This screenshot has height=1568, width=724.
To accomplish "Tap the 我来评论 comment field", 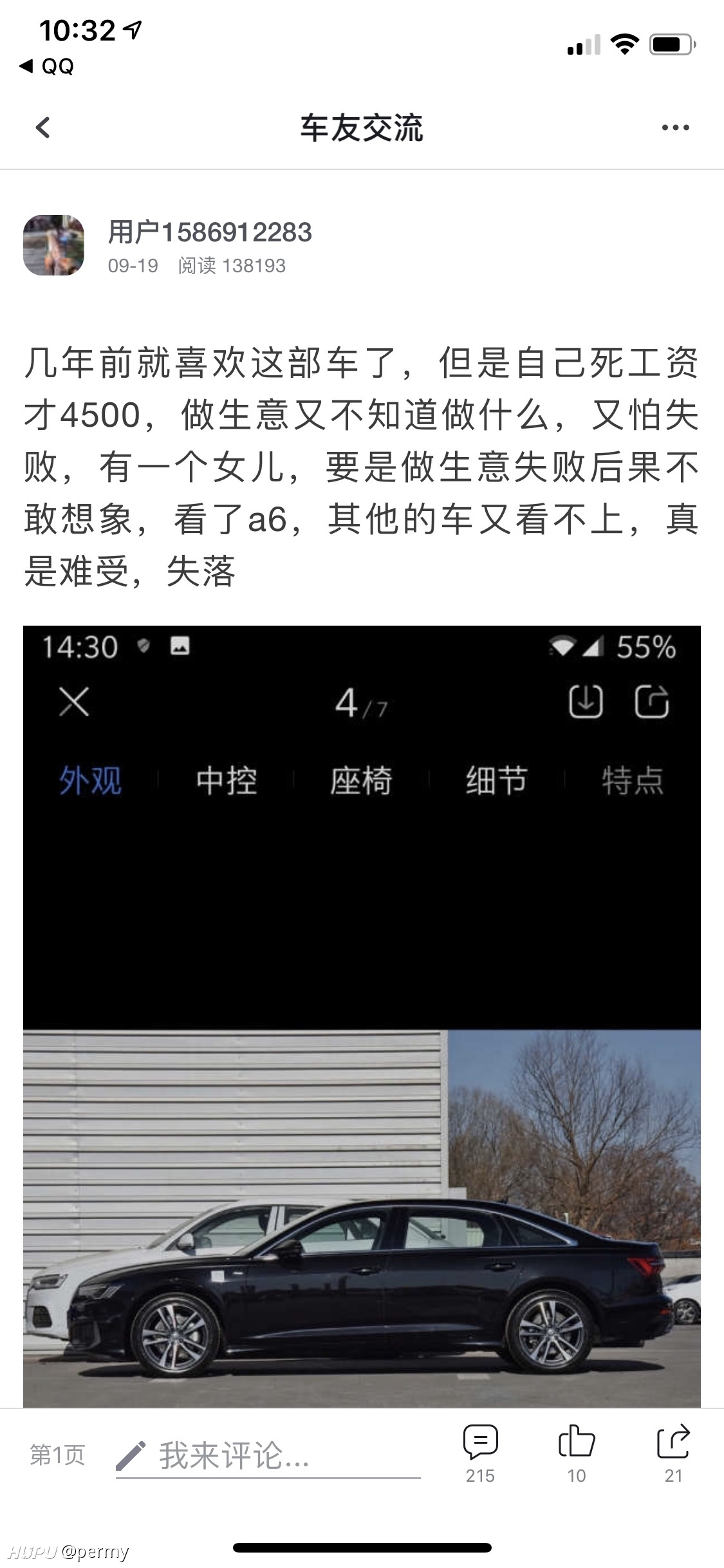I will pos(268,1456).
